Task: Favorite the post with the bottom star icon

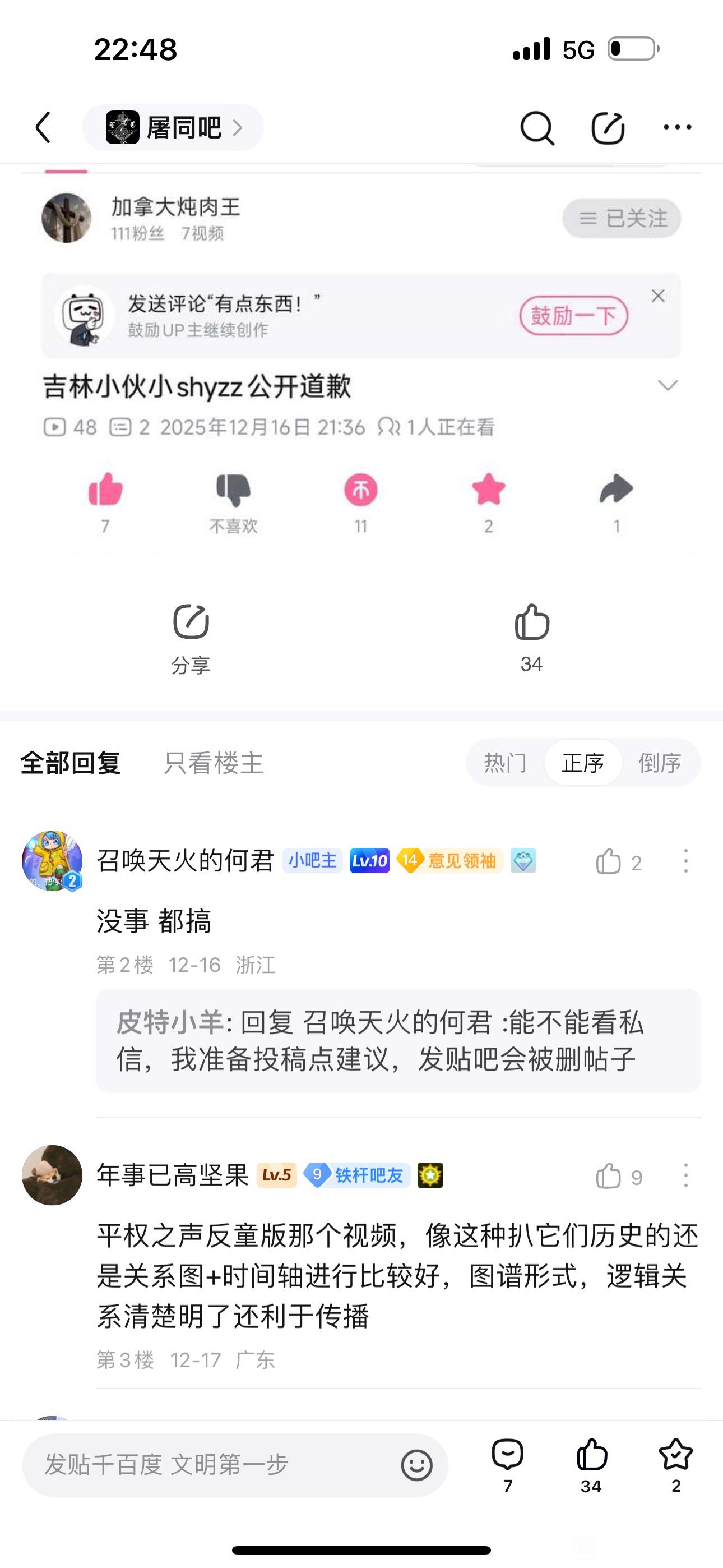Action: click(x=675, y=1455)
